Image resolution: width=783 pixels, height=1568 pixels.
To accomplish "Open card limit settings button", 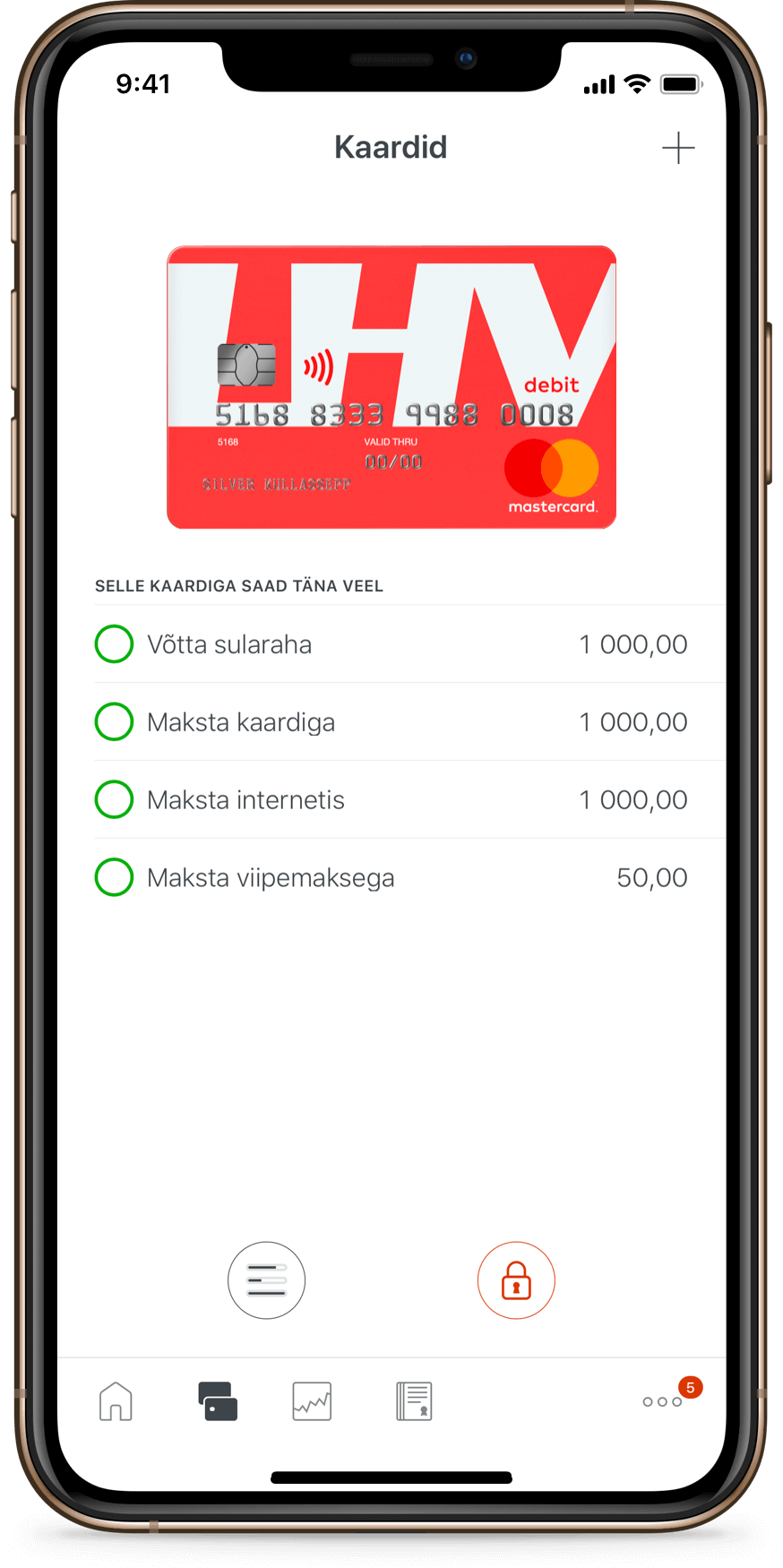I will (x=266, y=1280).
